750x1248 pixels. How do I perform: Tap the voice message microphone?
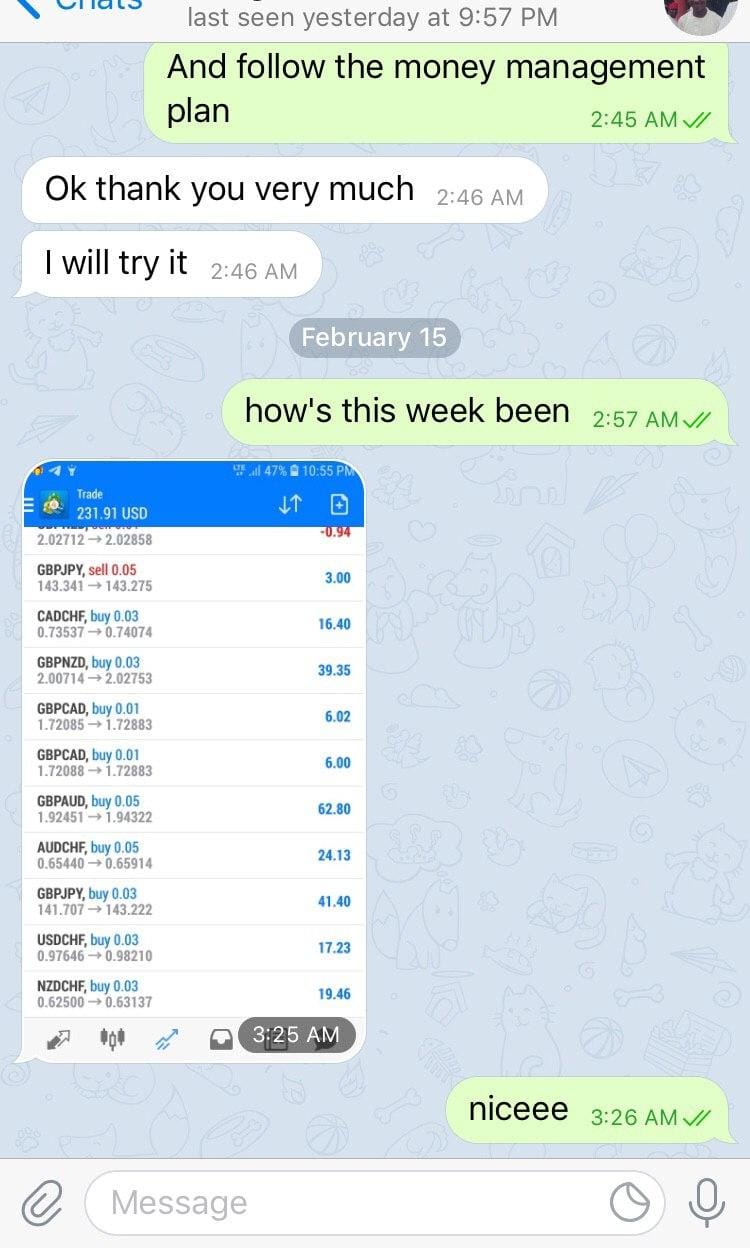[707, 1202]
